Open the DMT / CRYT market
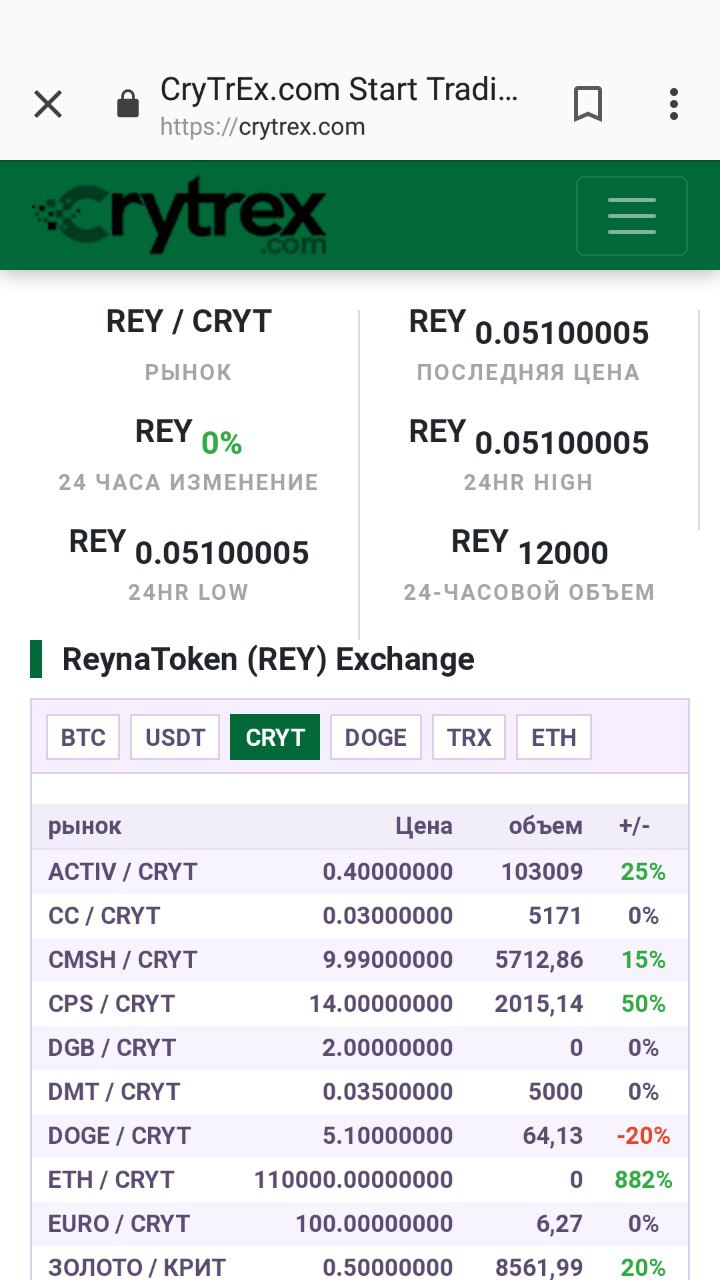This screenshot has width=720, height=1280. coord(360,1092)
